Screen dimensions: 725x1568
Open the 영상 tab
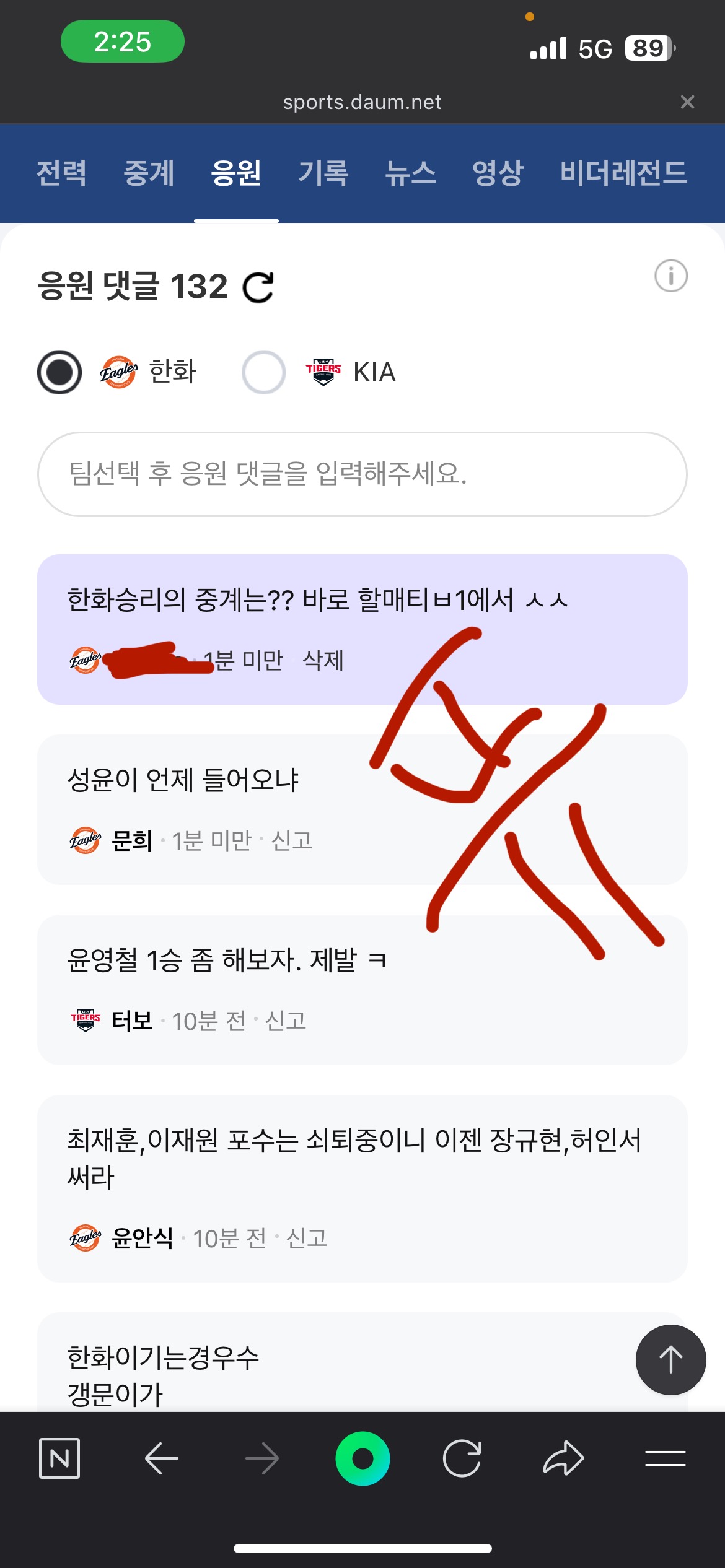pos(498,173)
